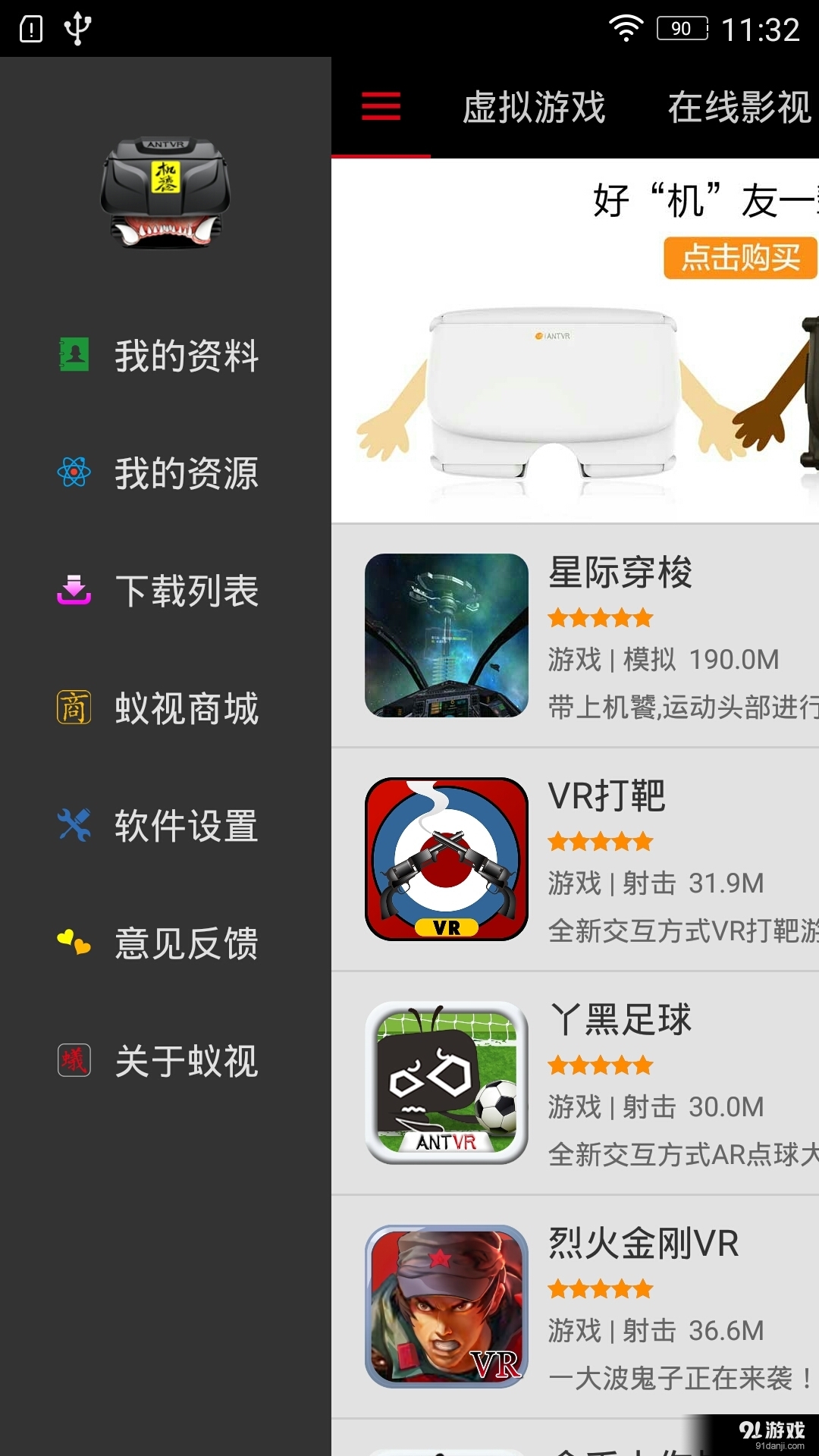Viewport: 819px width, 1456px height.
Task: Click the Wi-Fi icon in status bar
Action: [x=624, y=28]
